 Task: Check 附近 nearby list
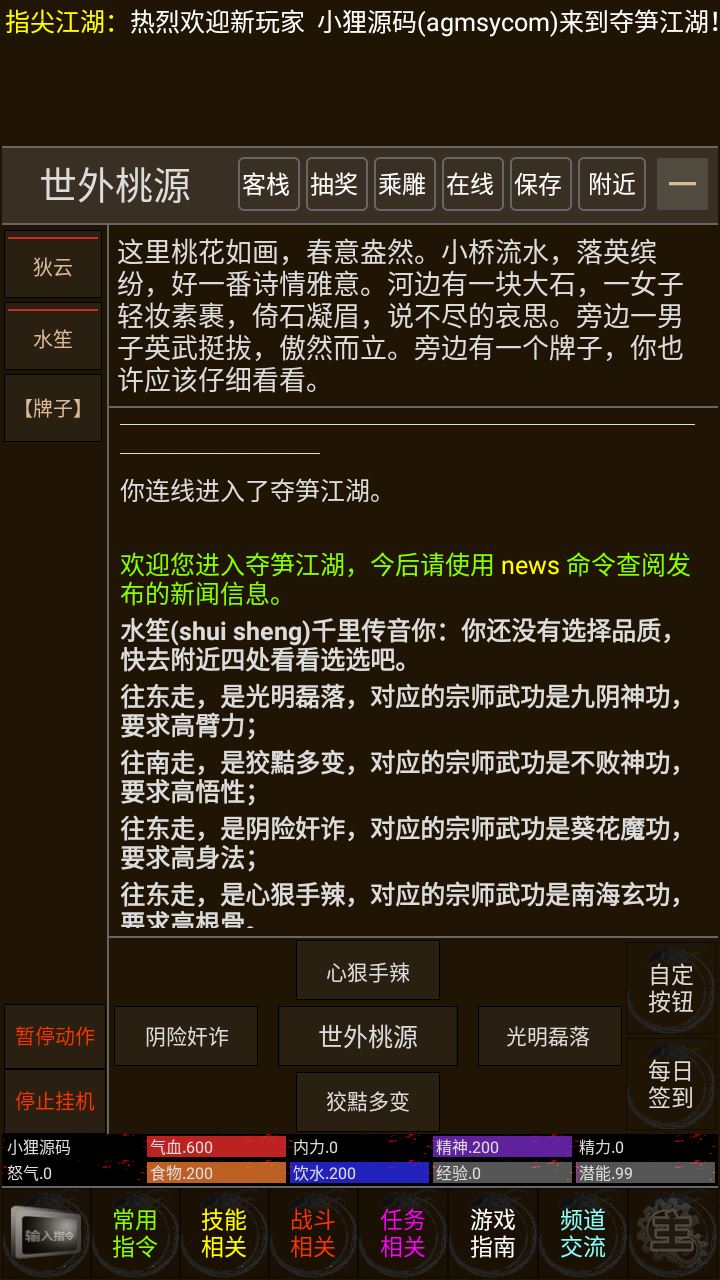tap(611, 184)
